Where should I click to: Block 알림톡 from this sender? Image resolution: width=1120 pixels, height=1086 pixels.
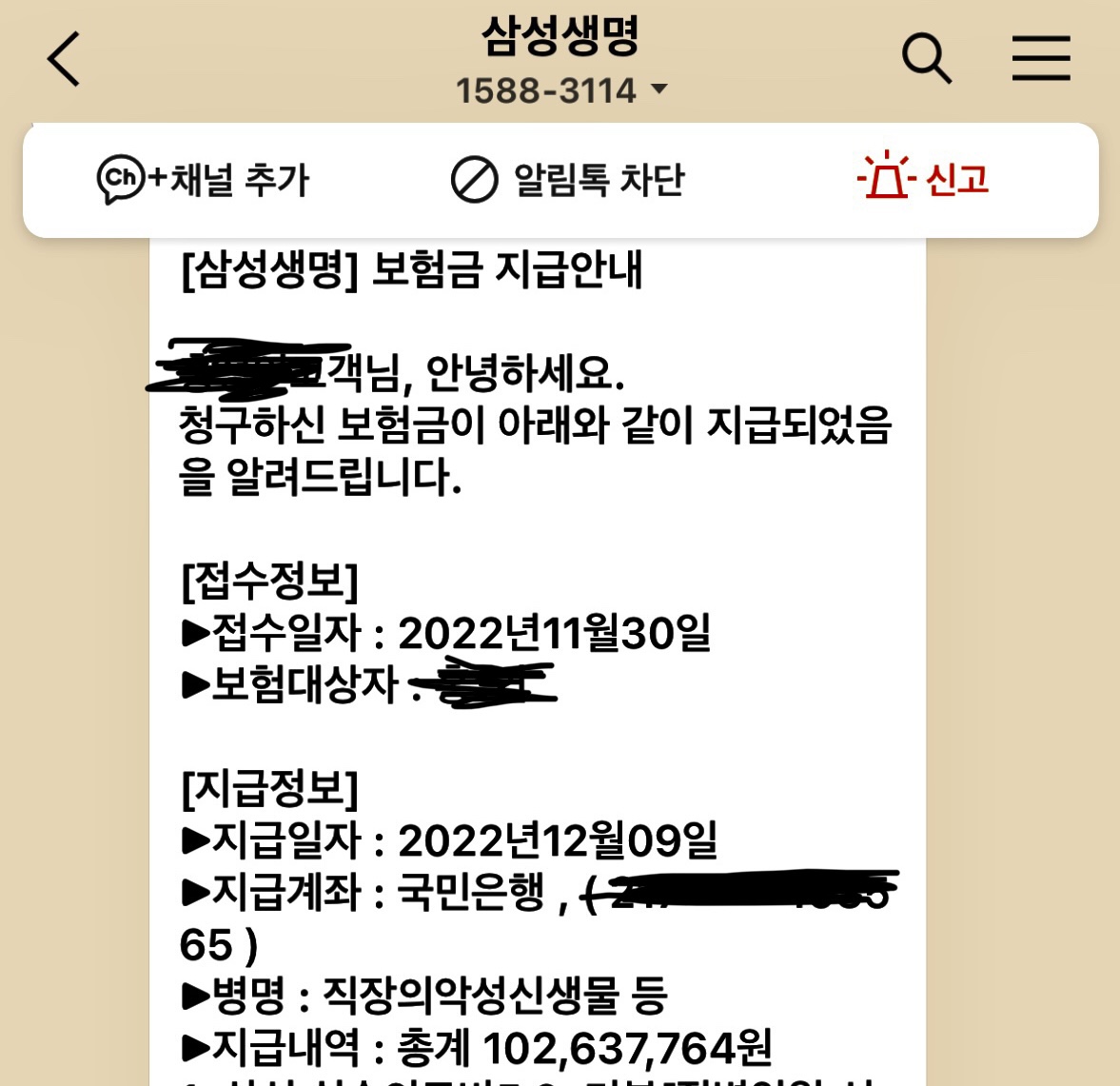point(567,179)
